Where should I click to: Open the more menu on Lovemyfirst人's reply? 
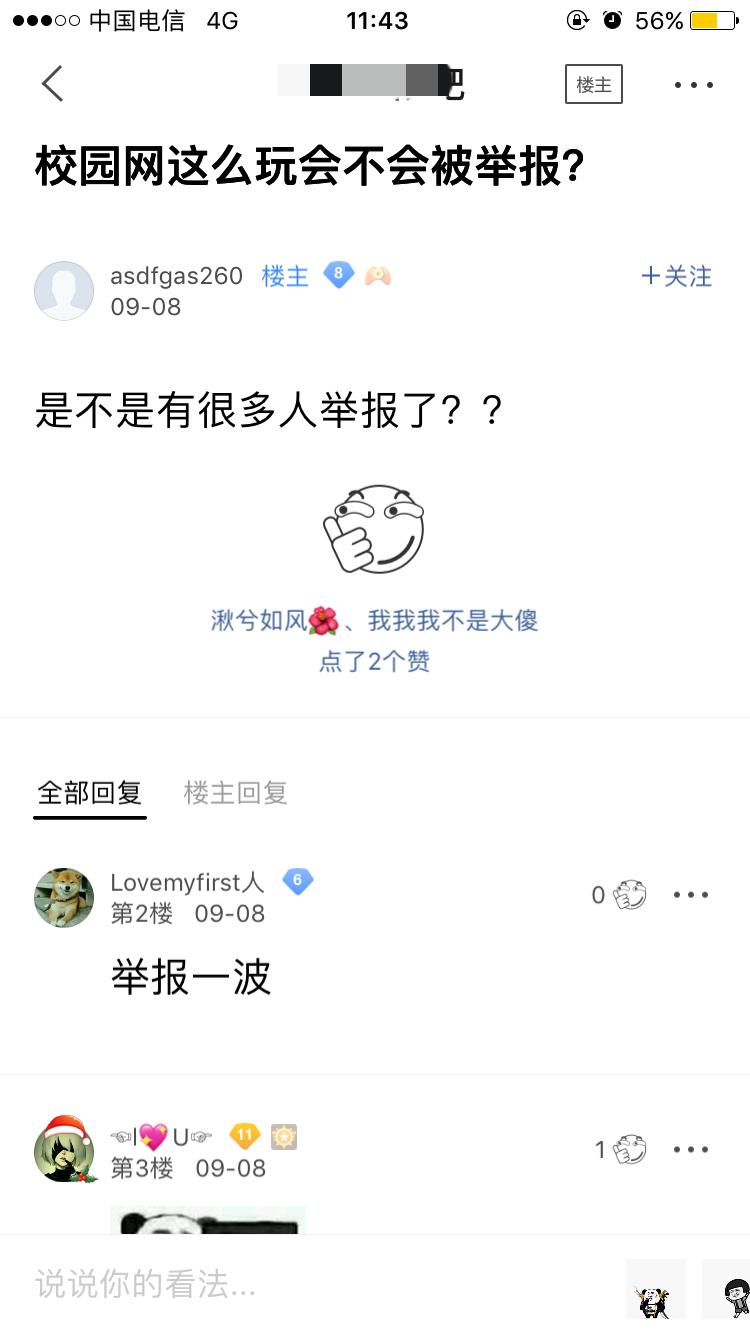[x=691, y=895]
